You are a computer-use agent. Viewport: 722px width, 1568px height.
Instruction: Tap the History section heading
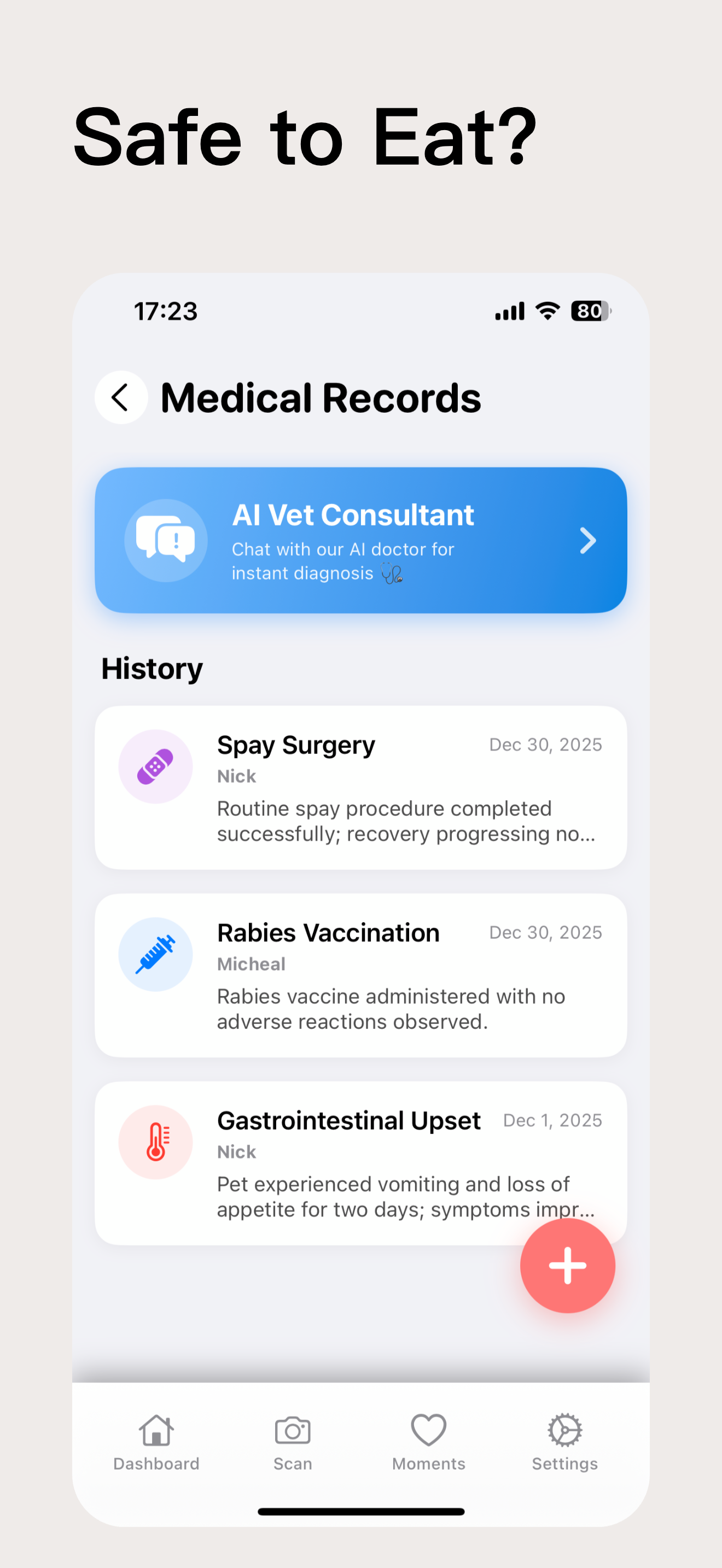click(x=152, y=668)
